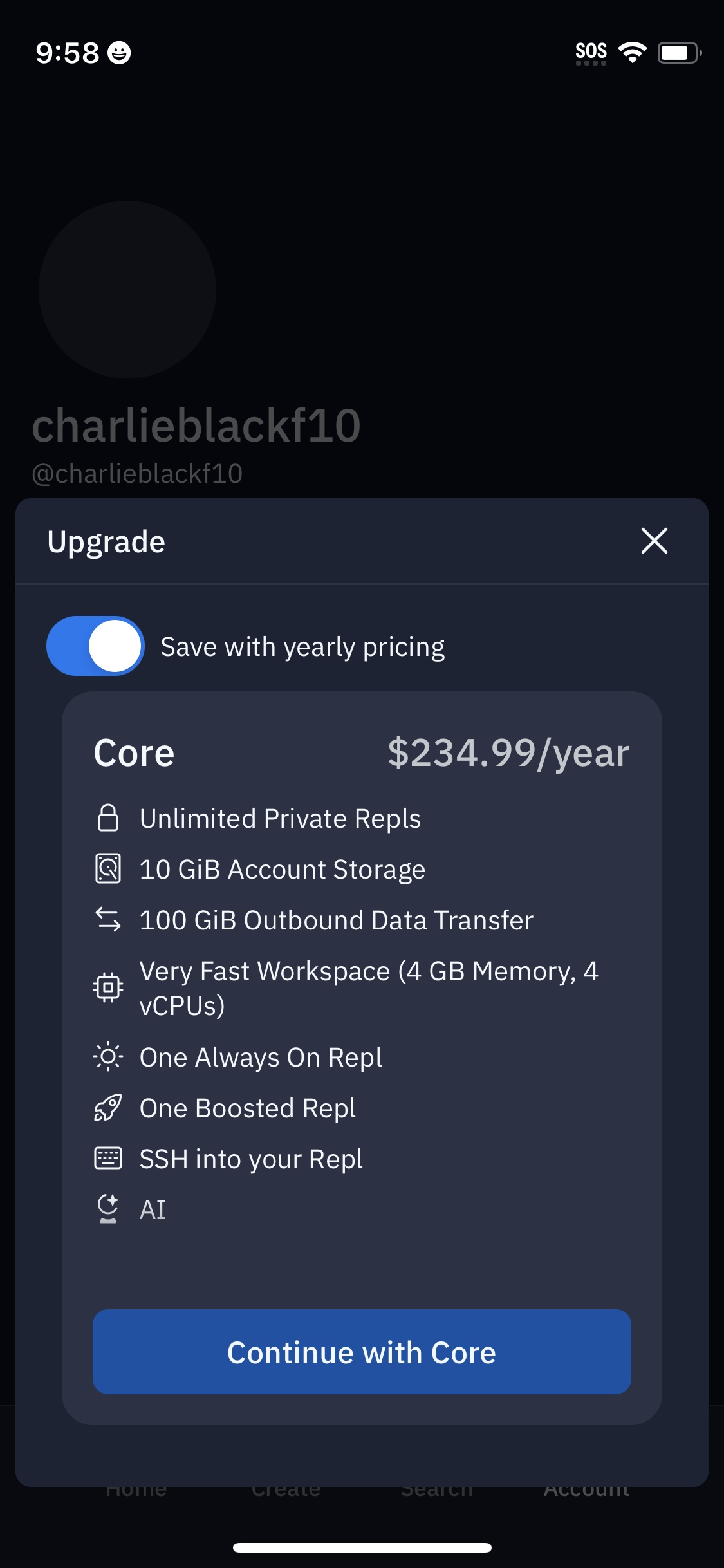Click the Wi-Fi status indicator
This screenshot has height=1568, width=724.
pos(633,53)
